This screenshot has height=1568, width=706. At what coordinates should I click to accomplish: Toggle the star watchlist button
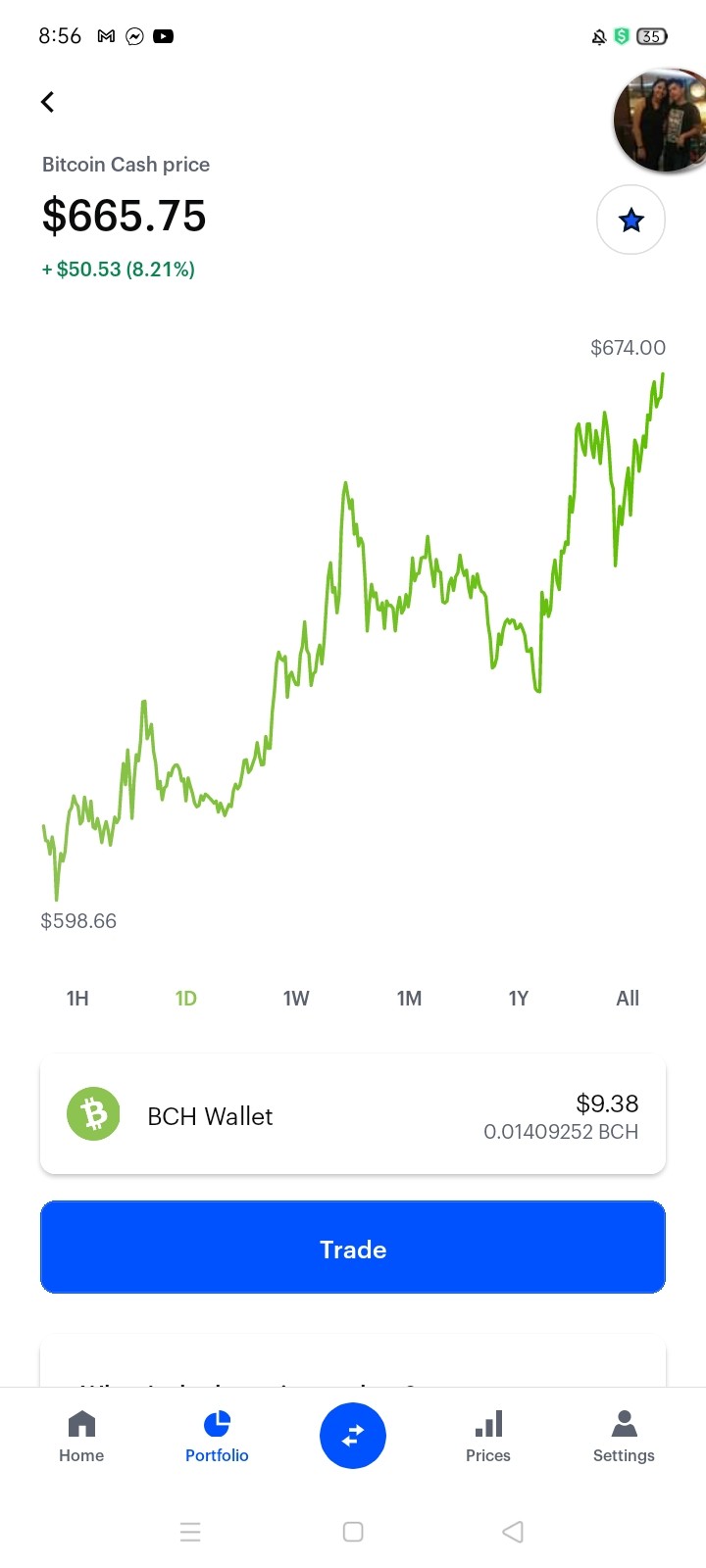tap(630, 220)
